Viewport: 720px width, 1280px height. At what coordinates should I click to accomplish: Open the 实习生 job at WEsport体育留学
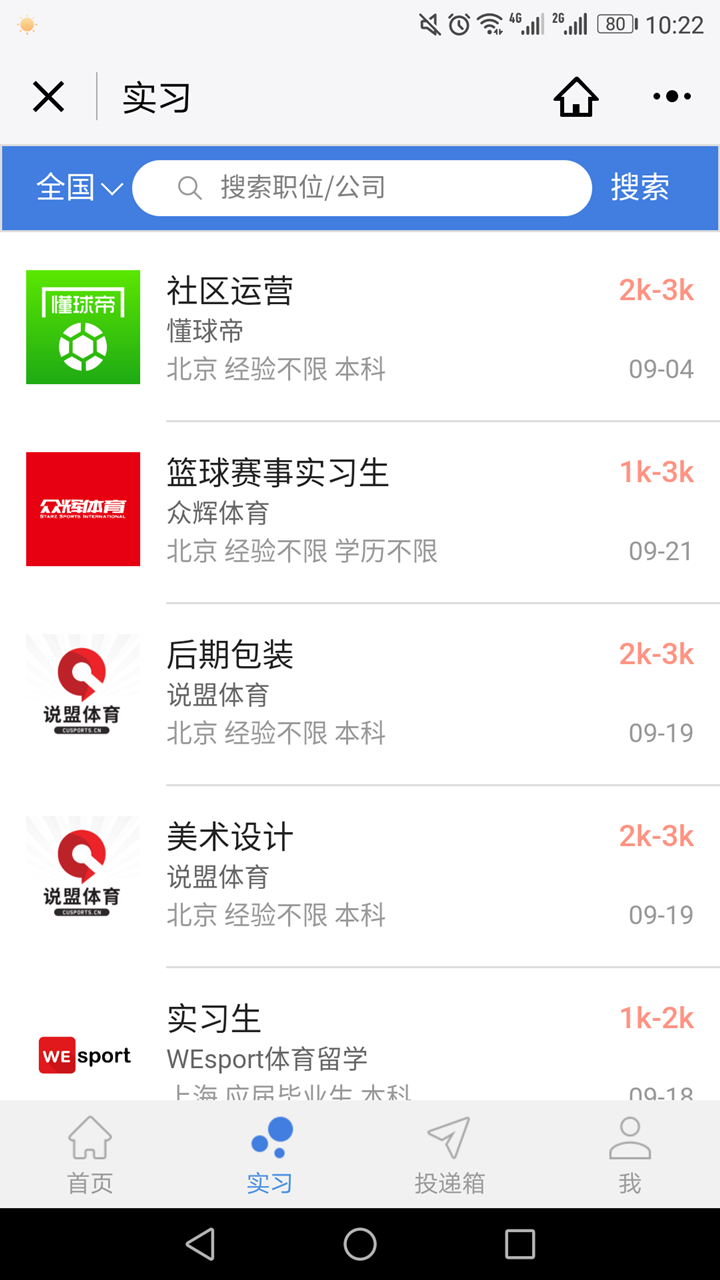click(x=360, y=1035)
